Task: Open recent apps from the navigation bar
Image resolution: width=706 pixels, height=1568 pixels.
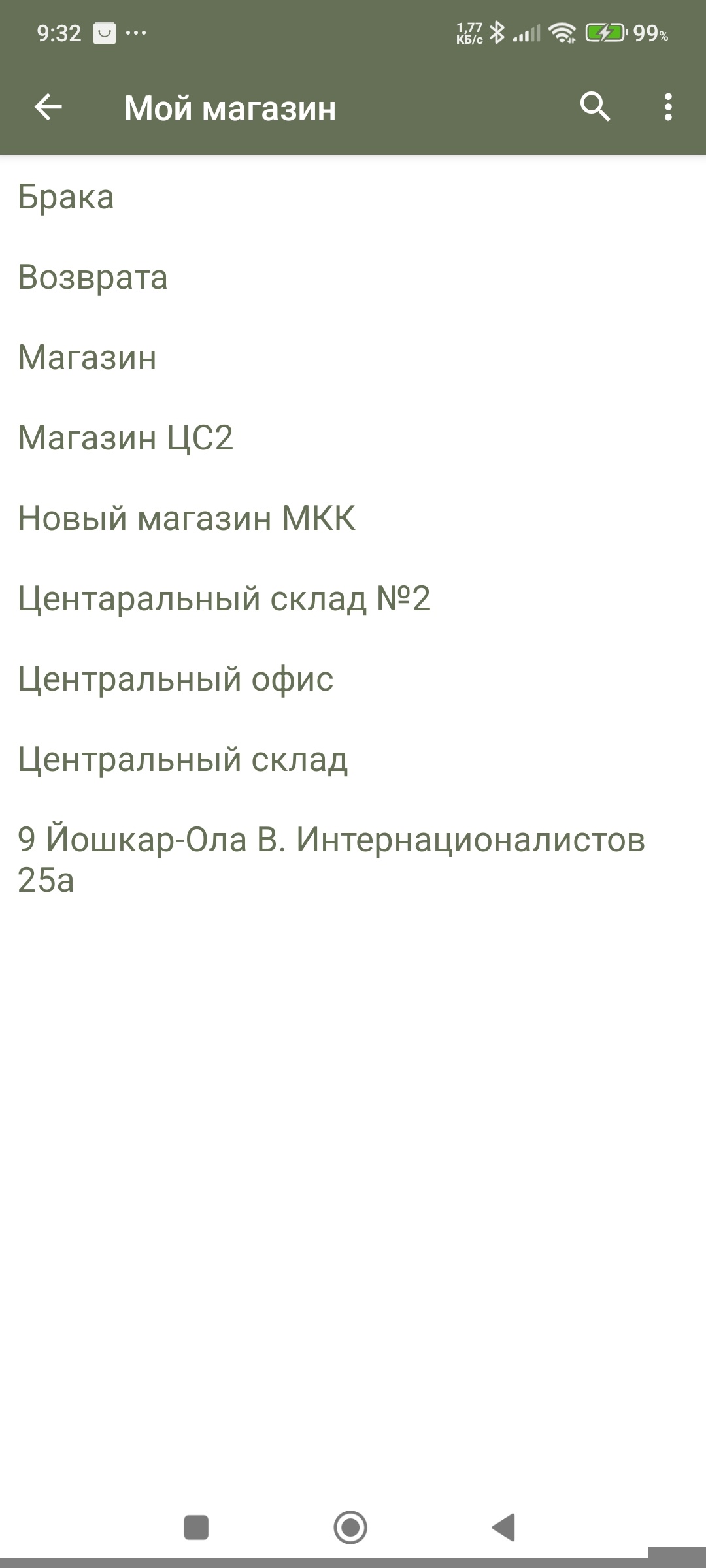Action: click(196, 1527)
